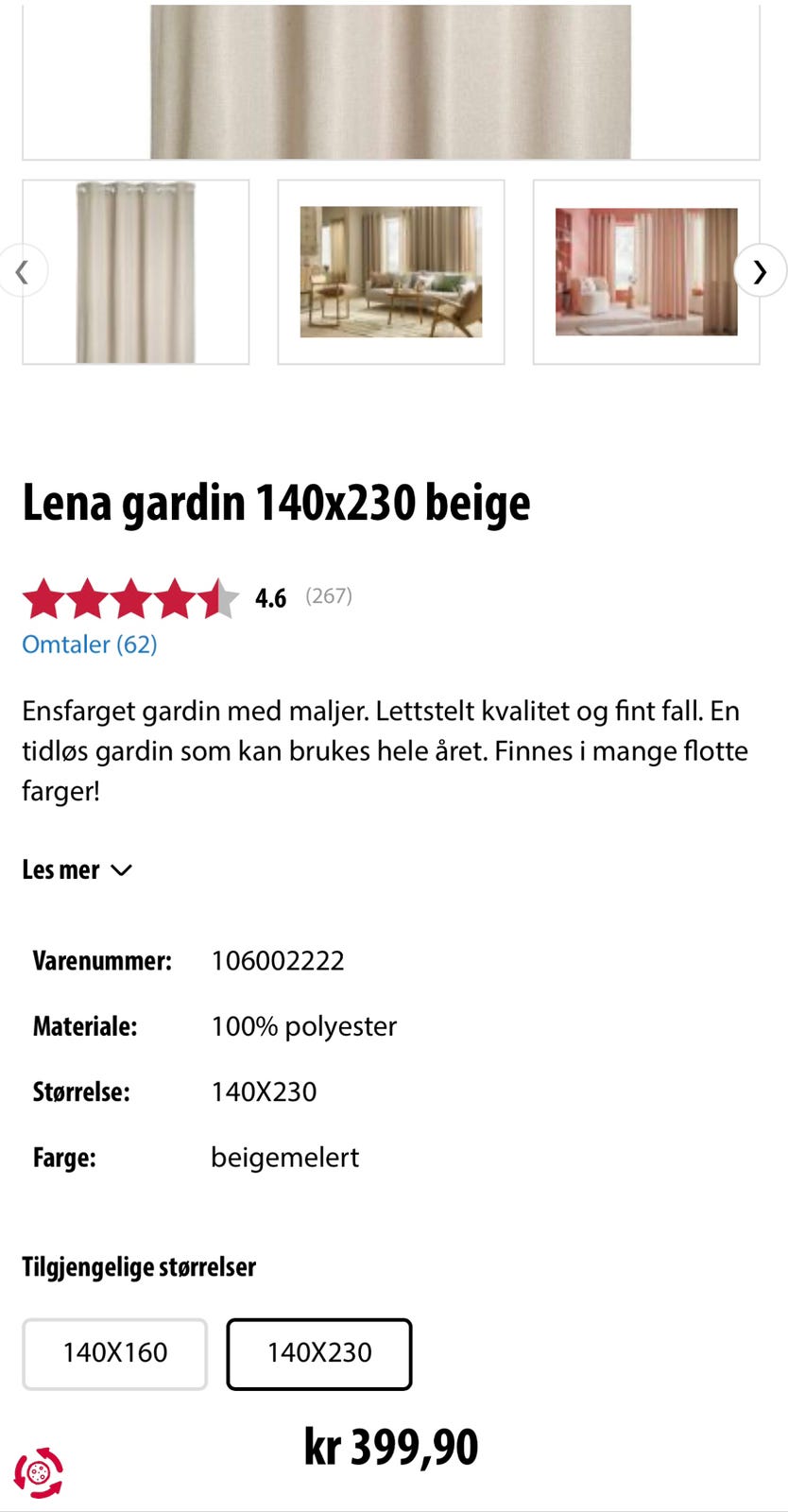This screenshot has width=788, height=1512.
Task: Click the beigemelert color value
Action: click(284, 1157)
